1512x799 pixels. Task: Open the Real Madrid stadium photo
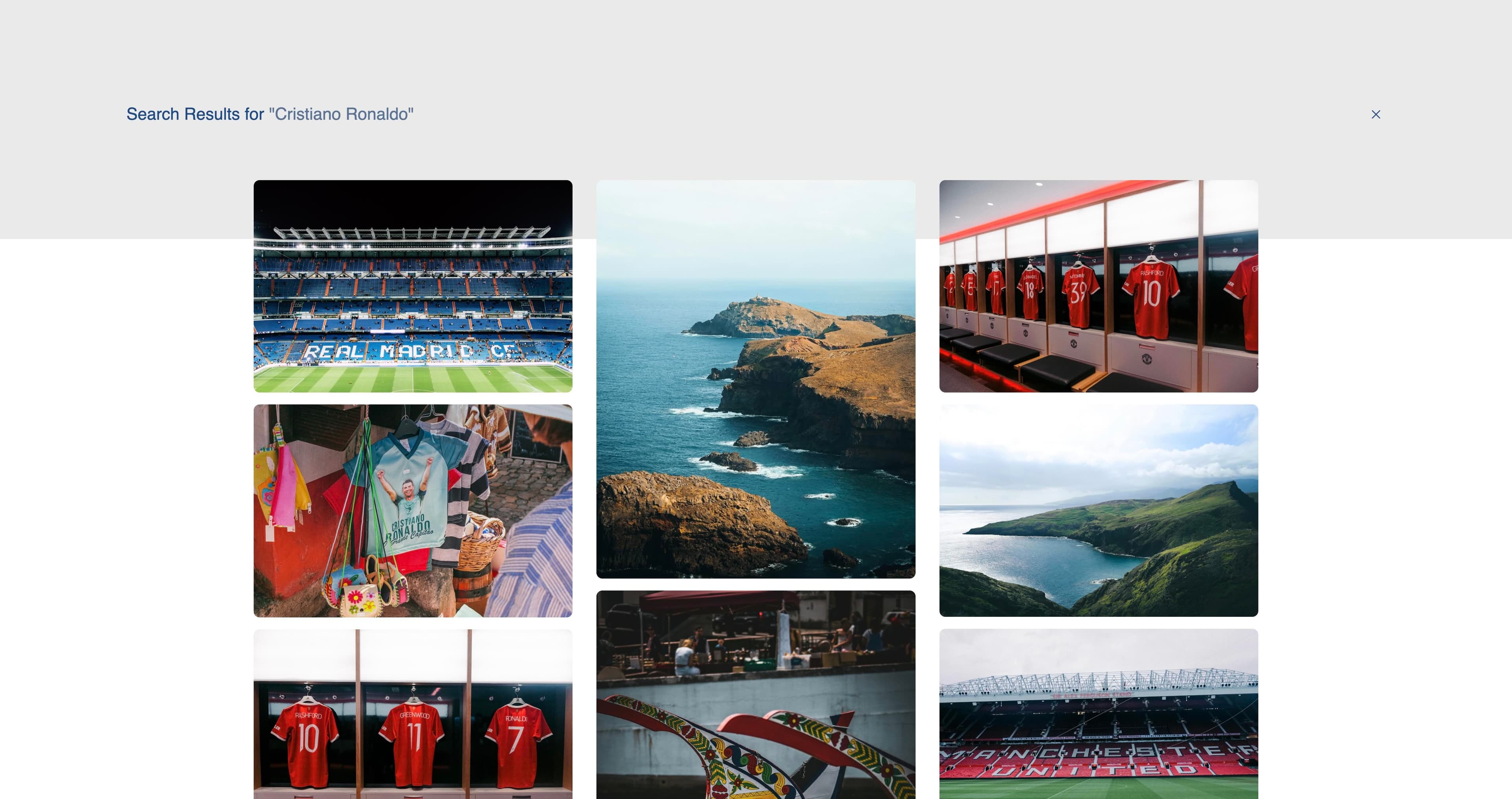[413, 286]
